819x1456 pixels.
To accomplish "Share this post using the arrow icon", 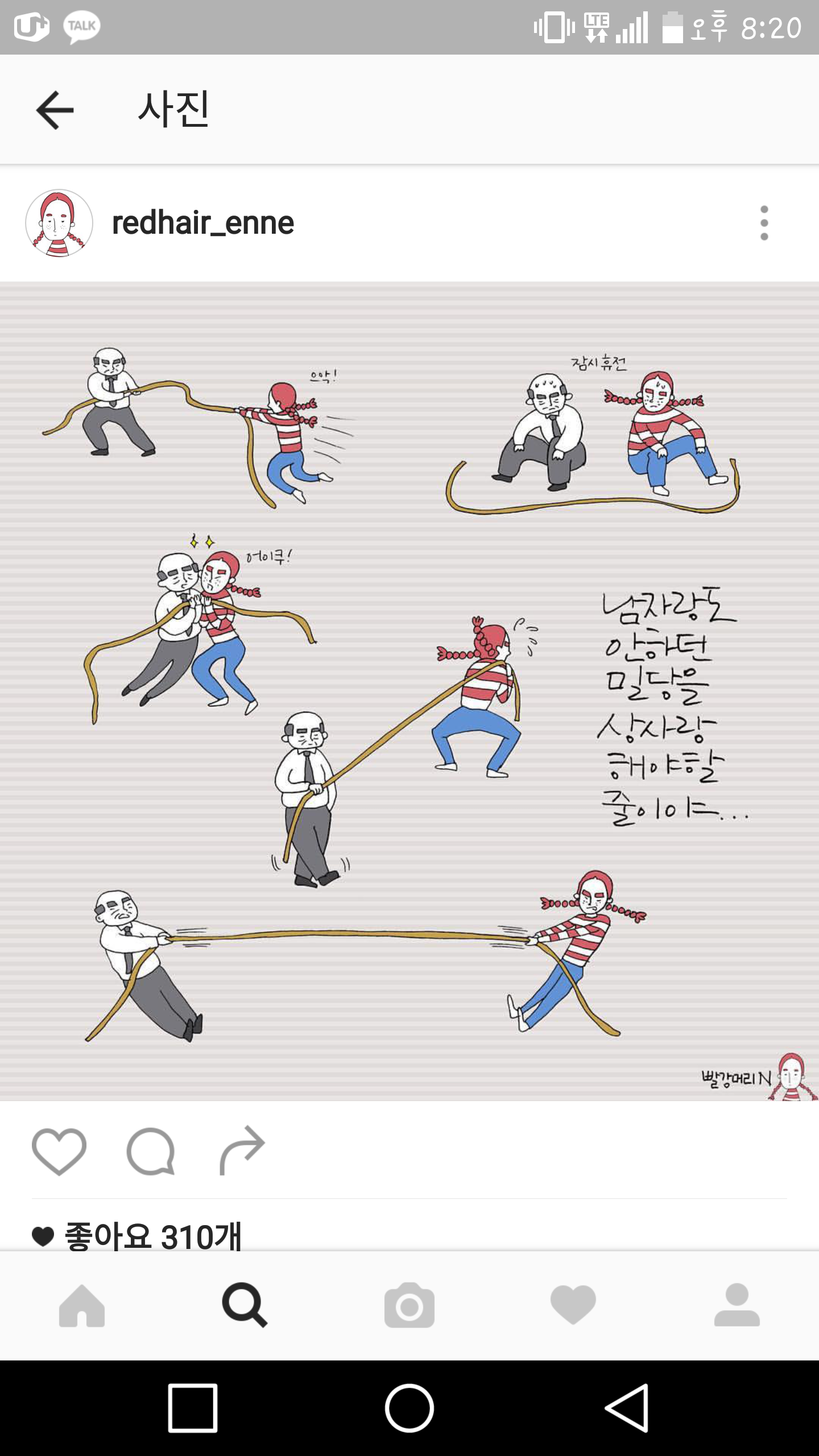I will 242,1149.
